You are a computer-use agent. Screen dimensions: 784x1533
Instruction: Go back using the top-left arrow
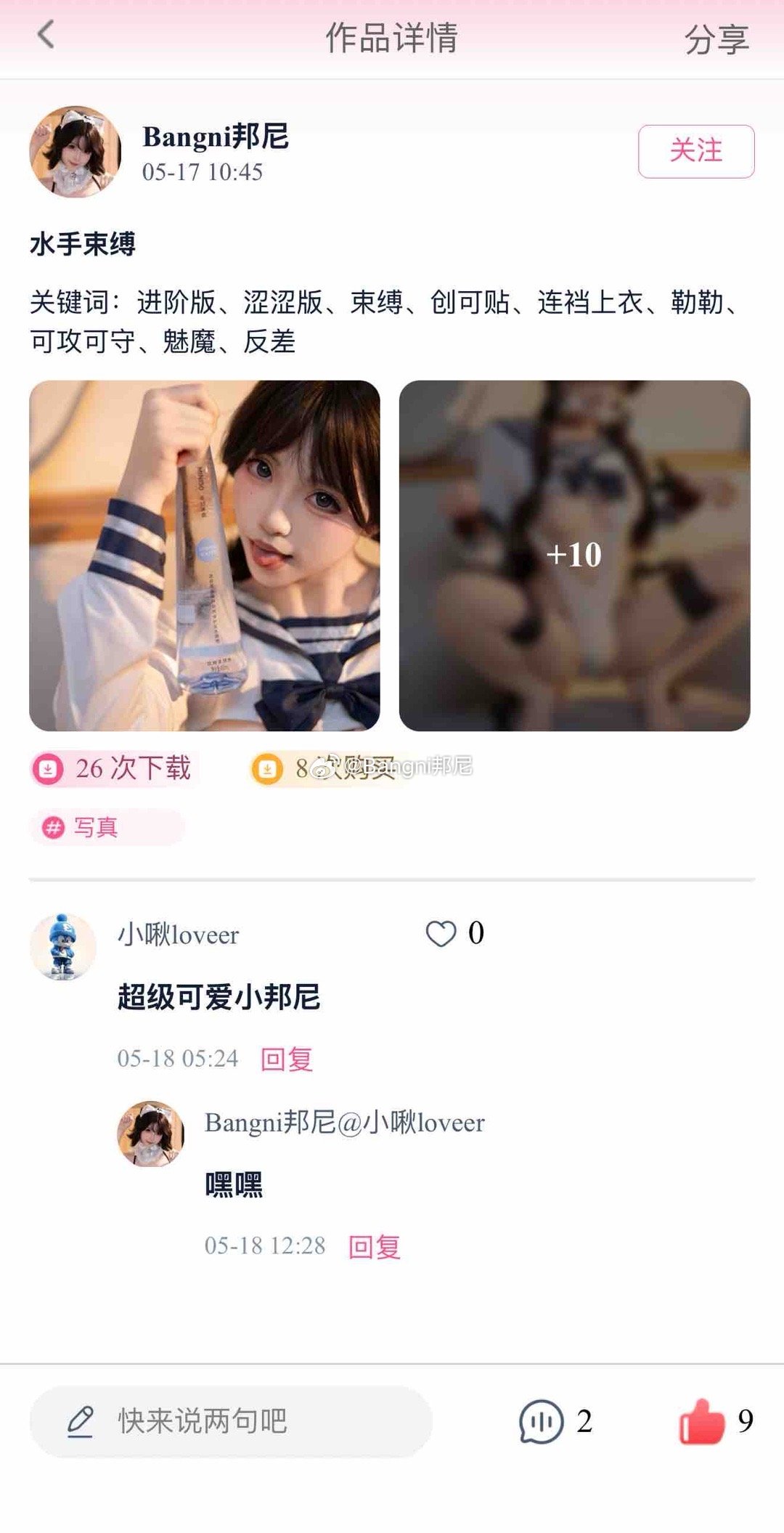click(x=46, y=35)
